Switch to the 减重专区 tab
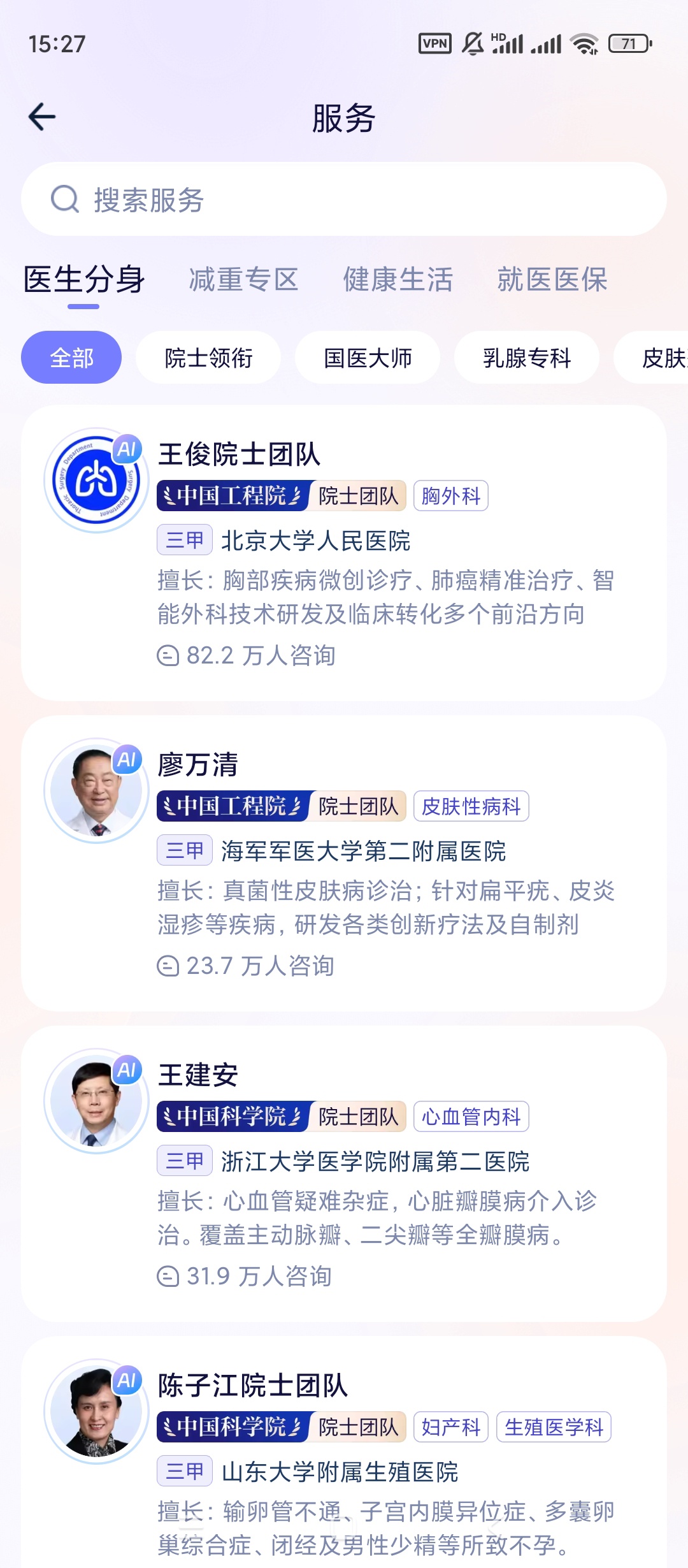 click(243, 280)
